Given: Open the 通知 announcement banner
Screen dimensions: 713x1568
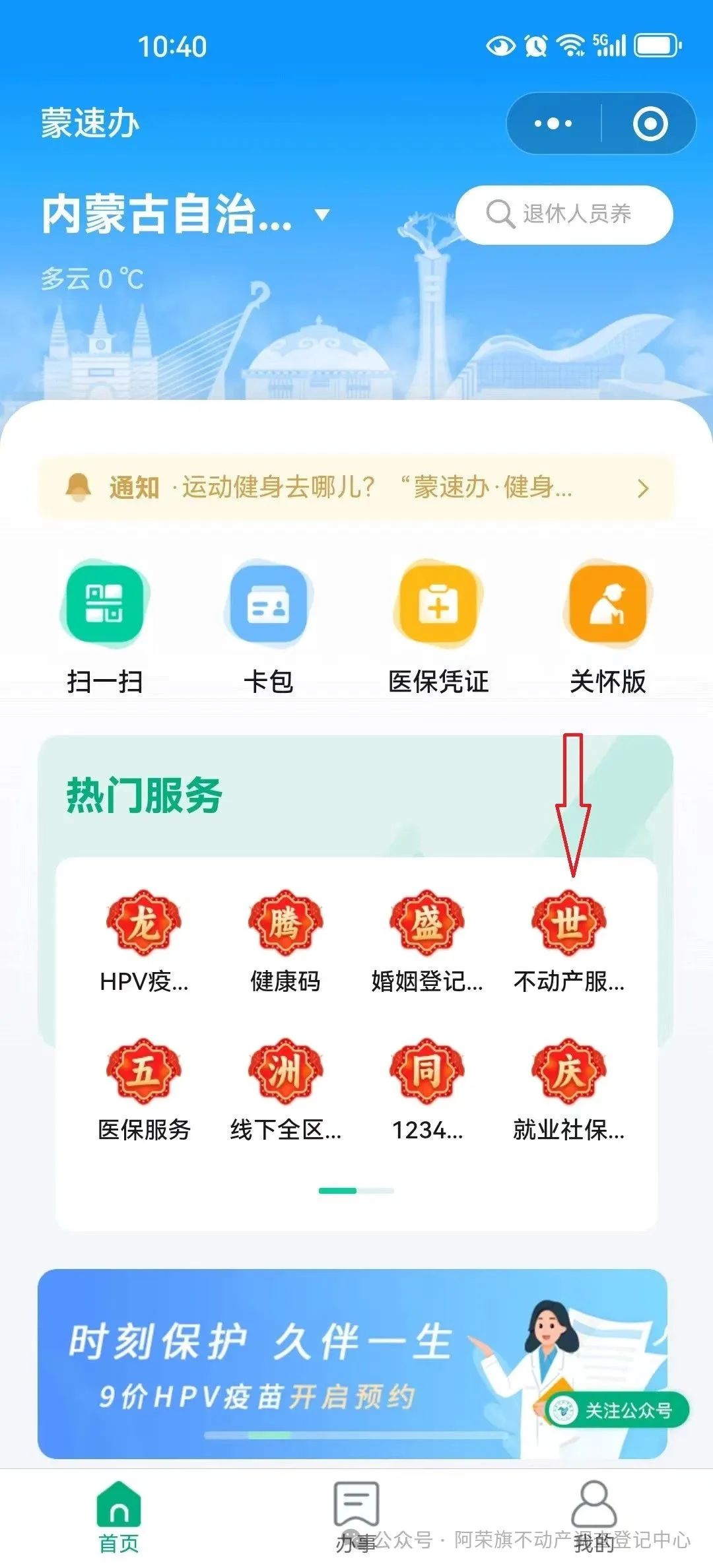Looking at the screenshot, I should 356,488.
